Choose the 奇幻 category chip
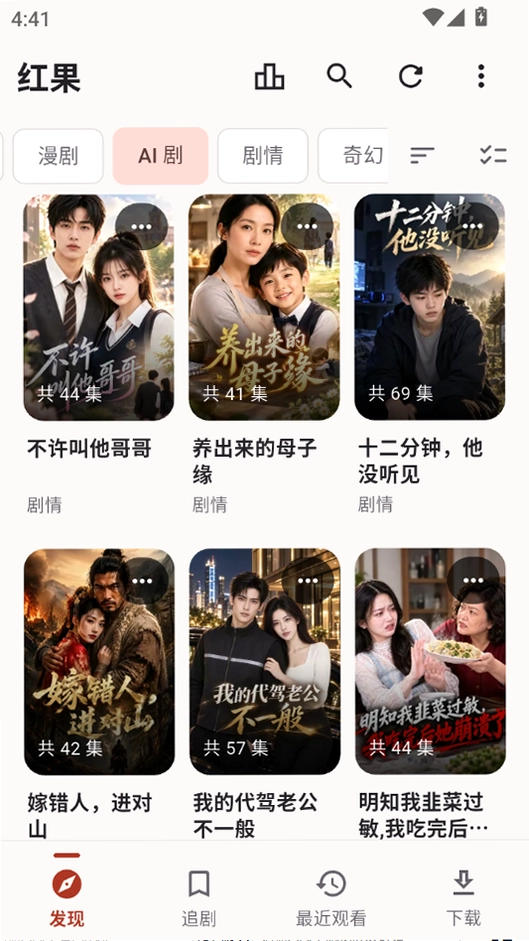This screenshot has height=941, width=529. (354, 156)
